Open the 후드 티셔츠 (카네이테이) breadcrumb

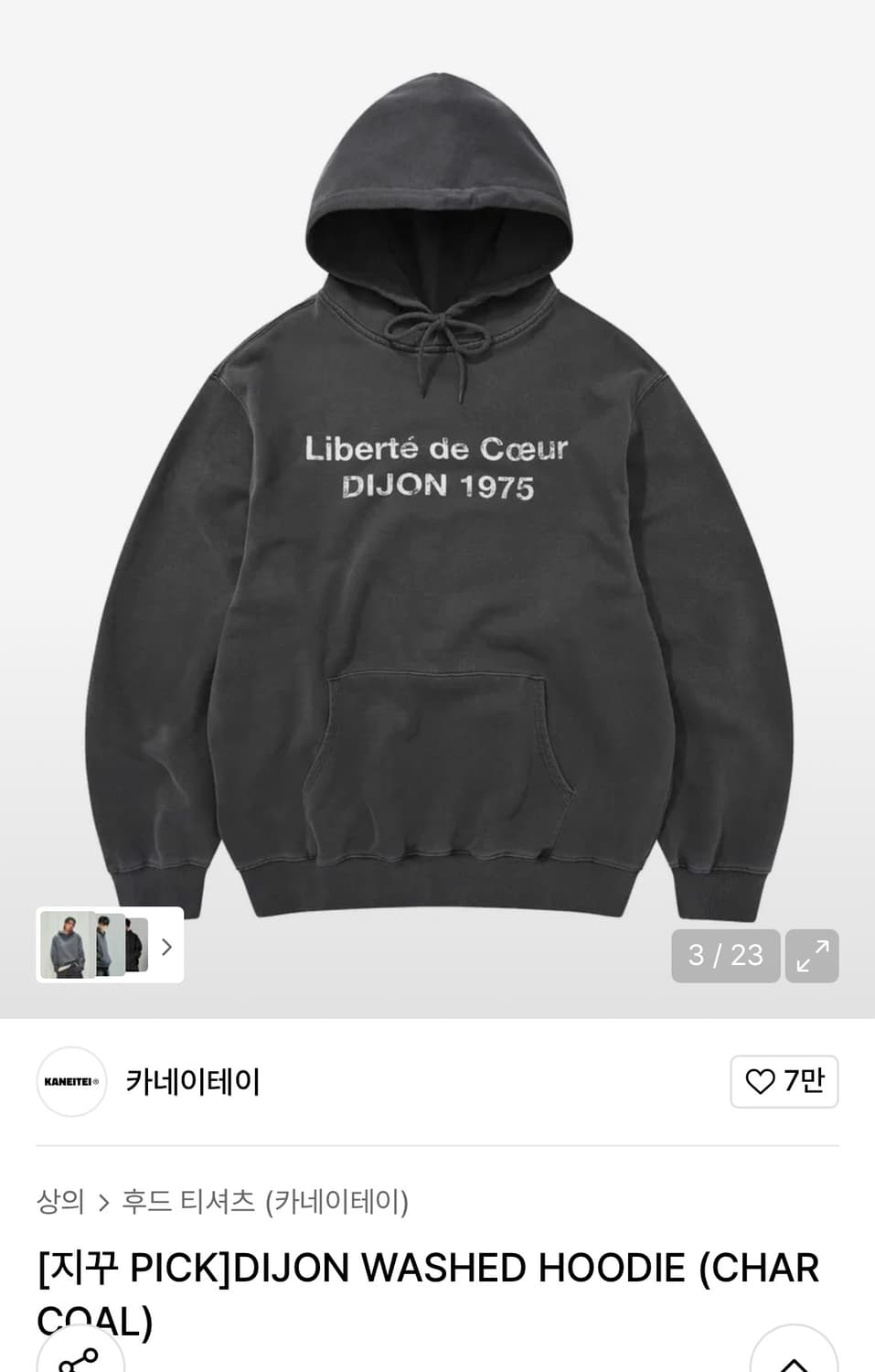pos(266,1203)
